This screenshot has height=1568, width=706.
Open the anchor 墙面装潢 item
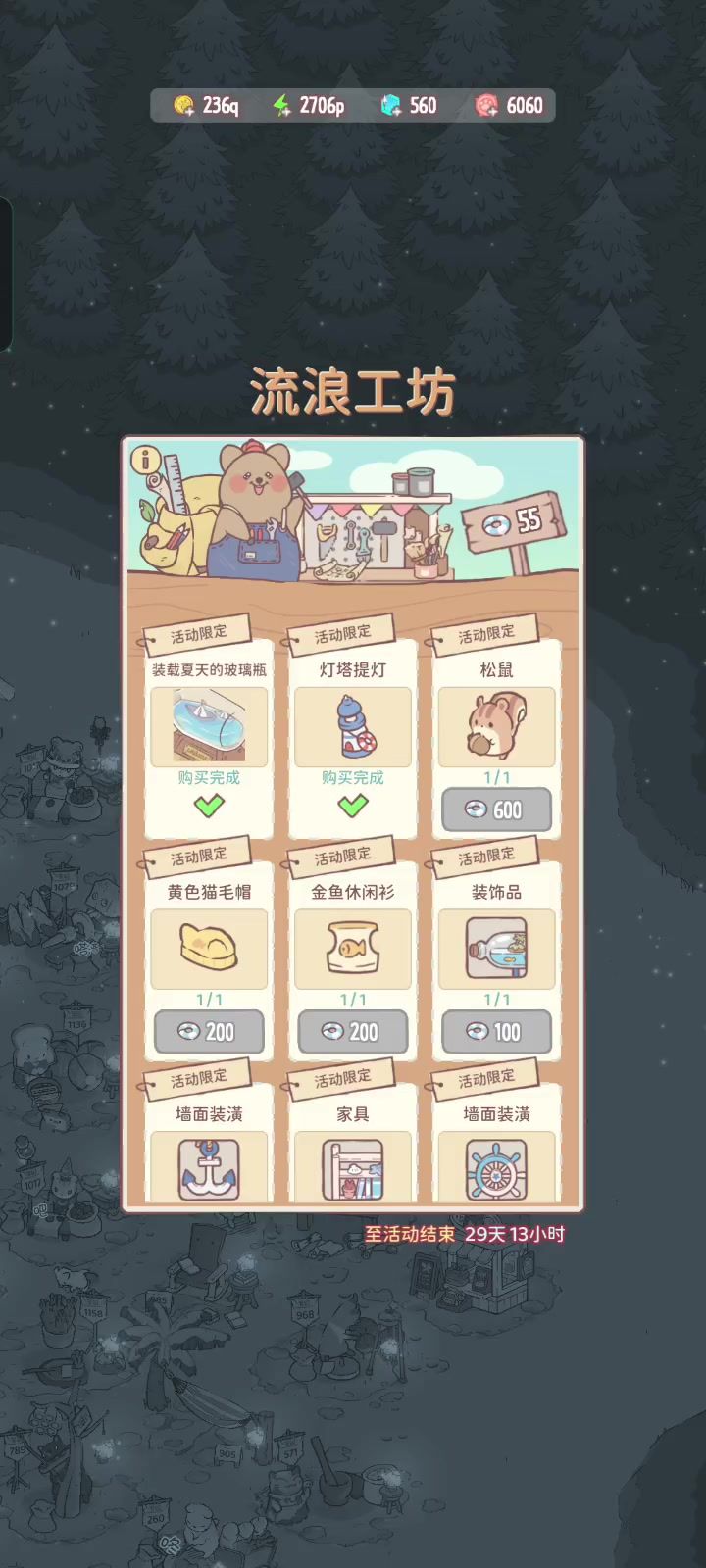point(209,1167)
